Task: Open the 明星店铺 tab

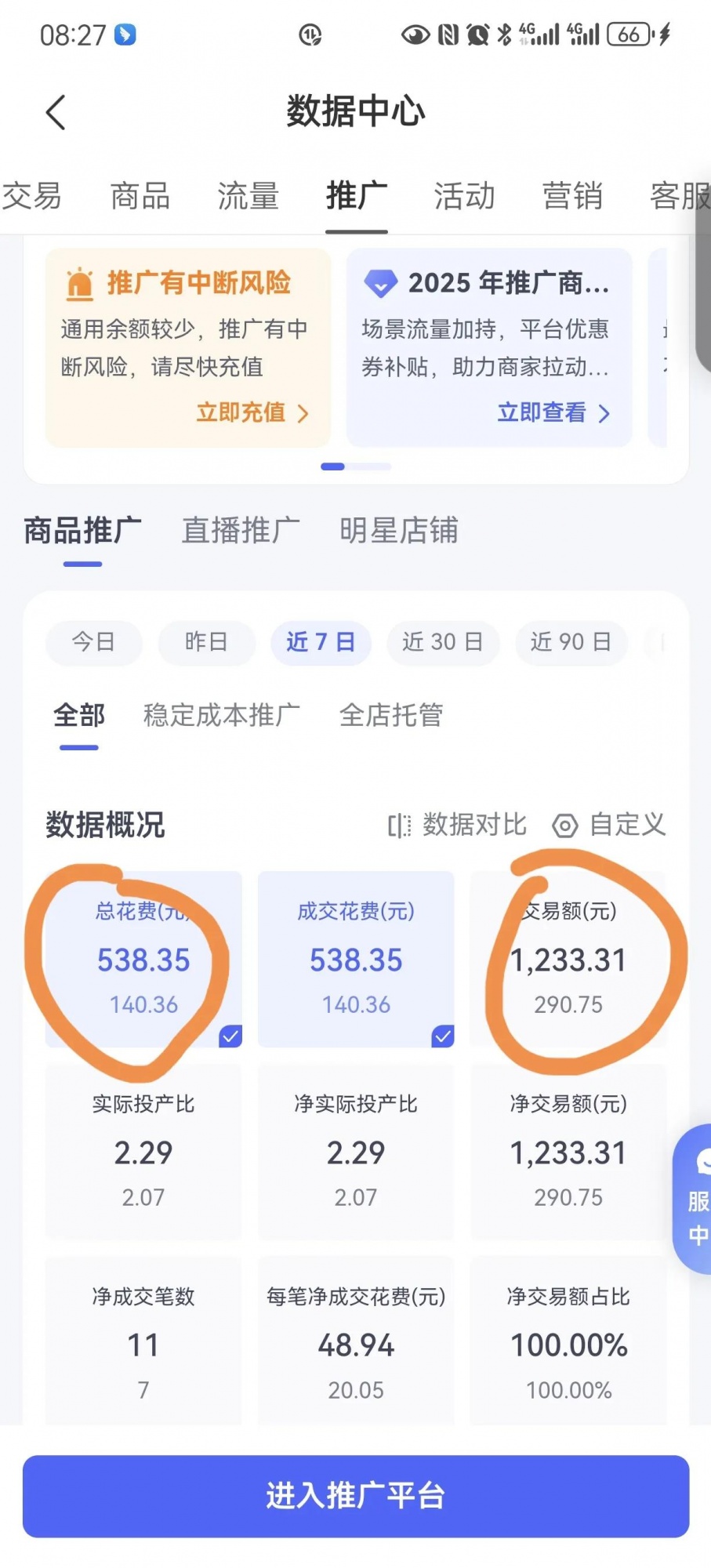Action: pos(398,531)
